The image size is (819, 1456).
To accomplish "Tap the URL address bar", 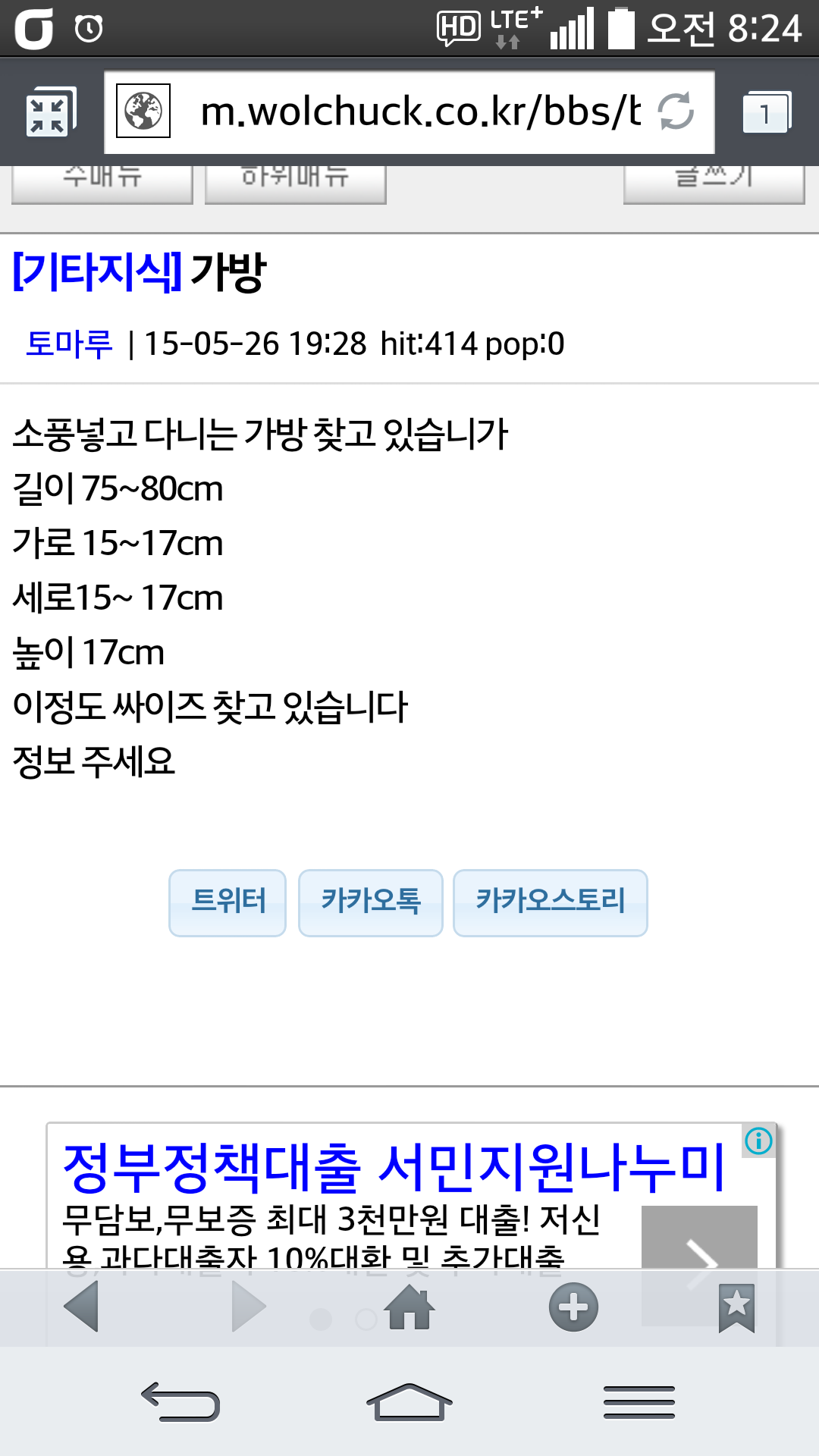I will point(409,112).
